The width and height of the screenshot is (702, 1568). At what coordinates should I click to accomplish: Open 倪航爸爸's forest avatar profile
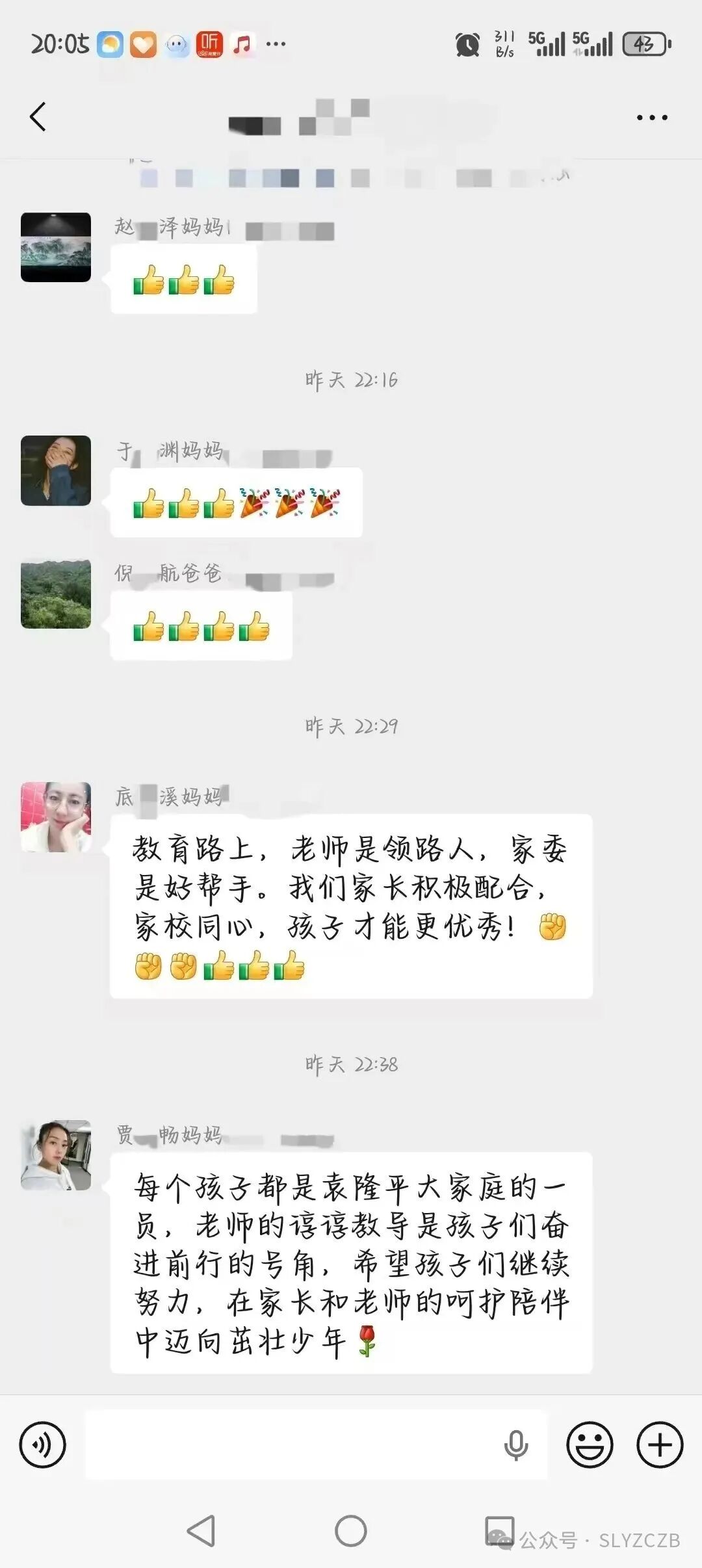click(56, 594)
